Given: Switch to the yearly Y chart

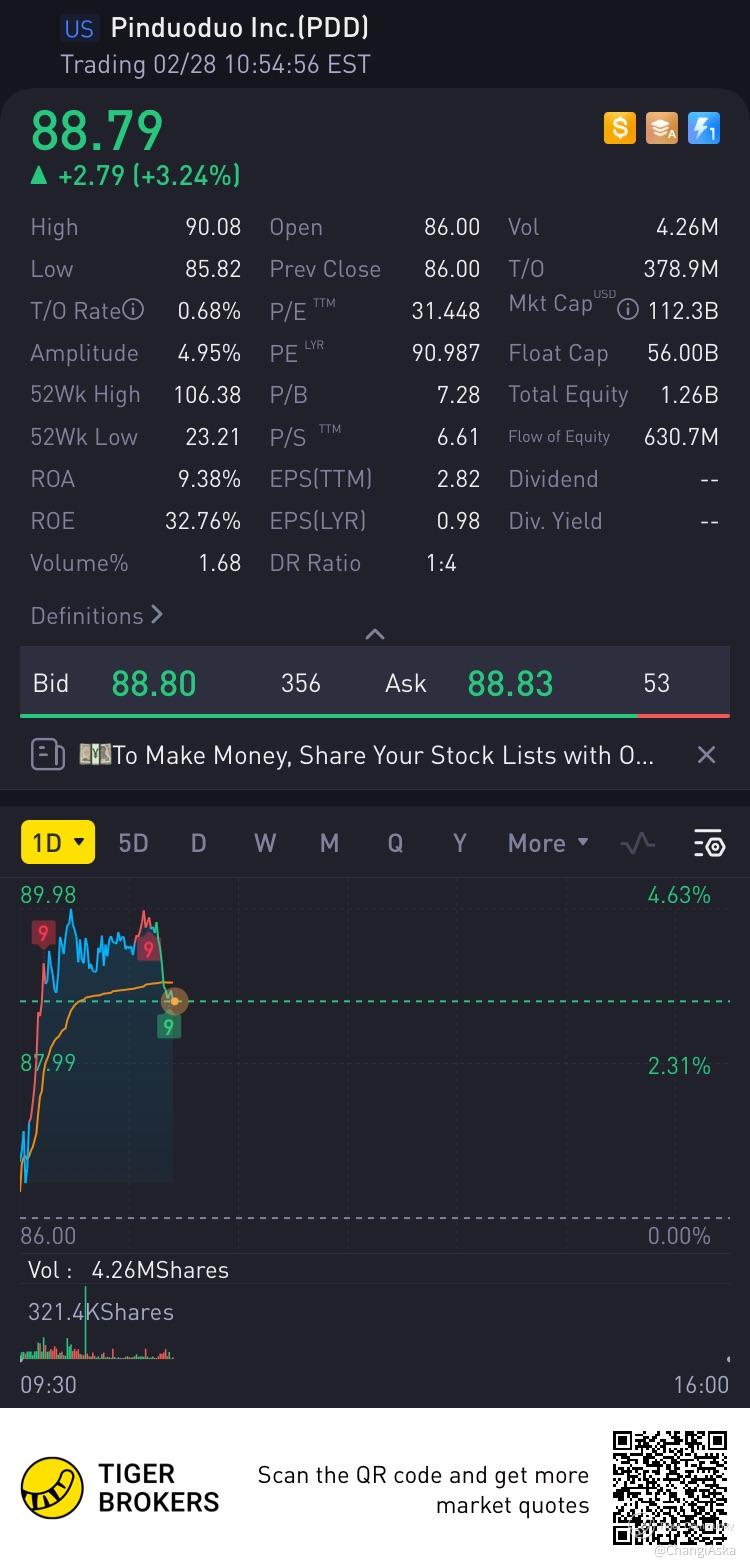Looking at the screenshot, I should 459,843.
